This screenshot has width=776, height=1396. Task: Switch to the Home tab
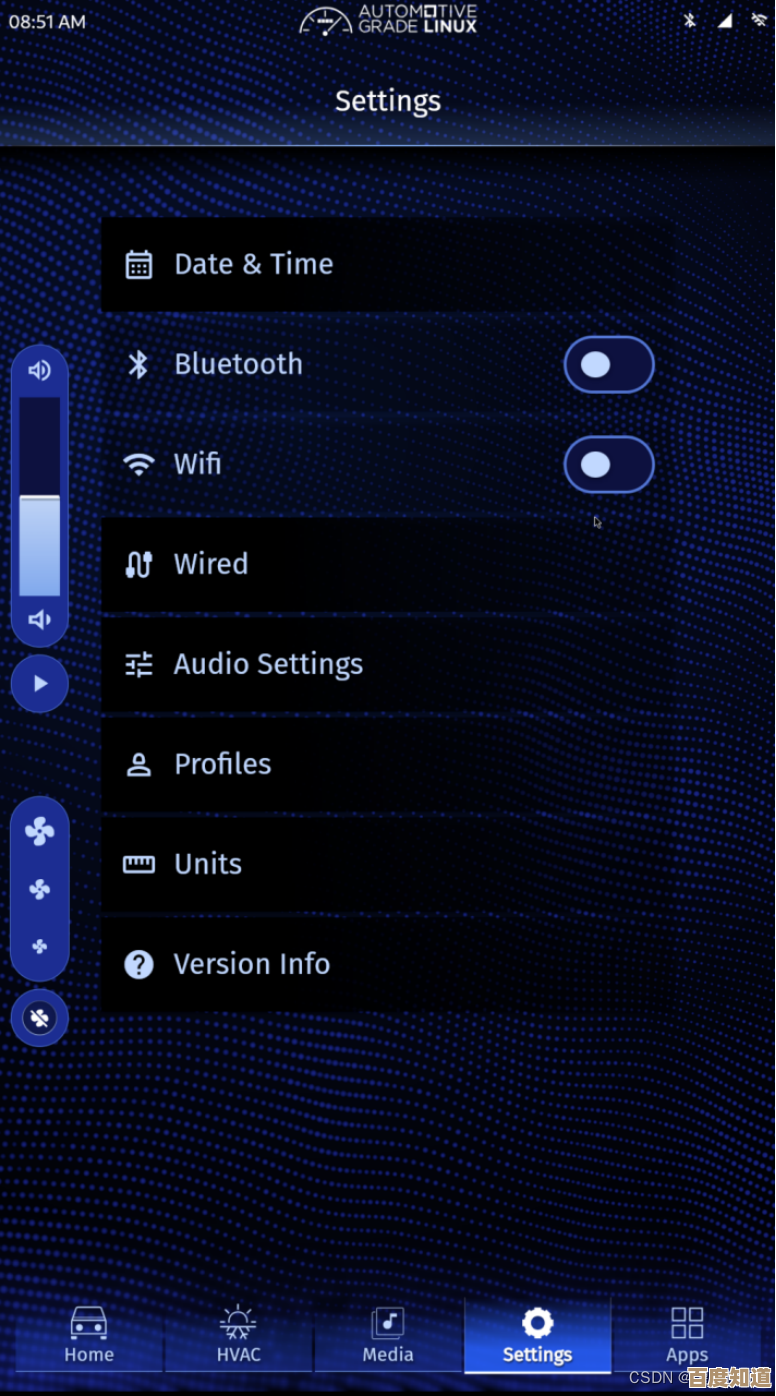(89, 1335)
